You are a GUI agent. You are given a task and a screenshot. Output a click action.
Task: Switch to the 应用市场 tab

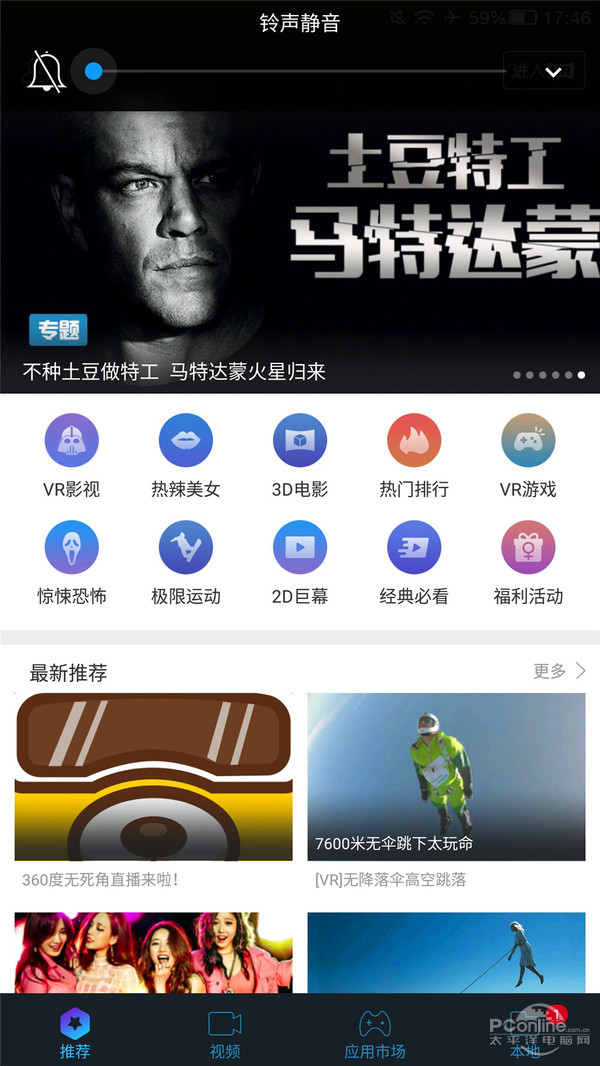[x=375, y=1034]
